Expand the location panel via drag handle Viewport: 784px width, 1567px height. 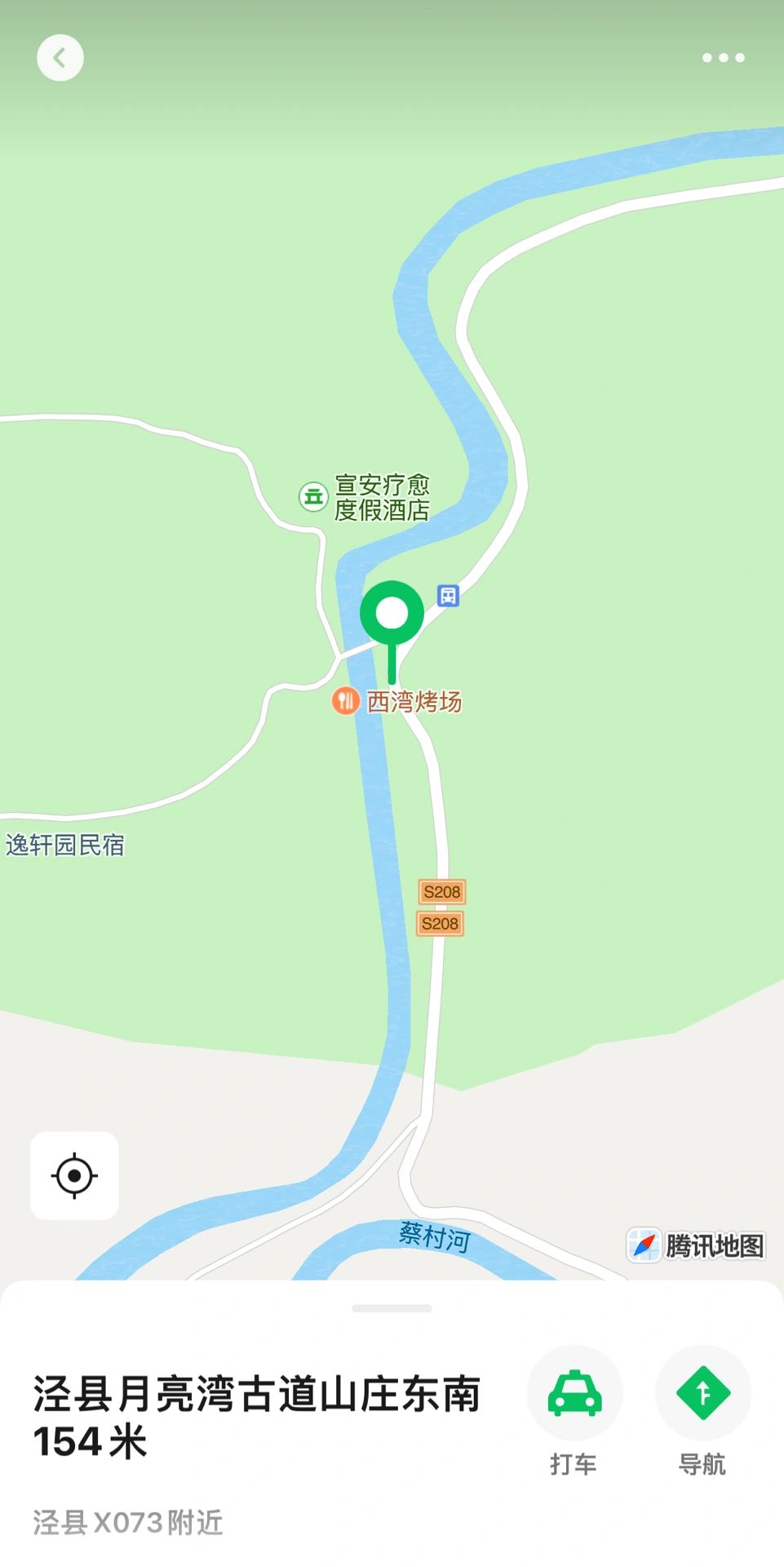(x=392, y=1308)
